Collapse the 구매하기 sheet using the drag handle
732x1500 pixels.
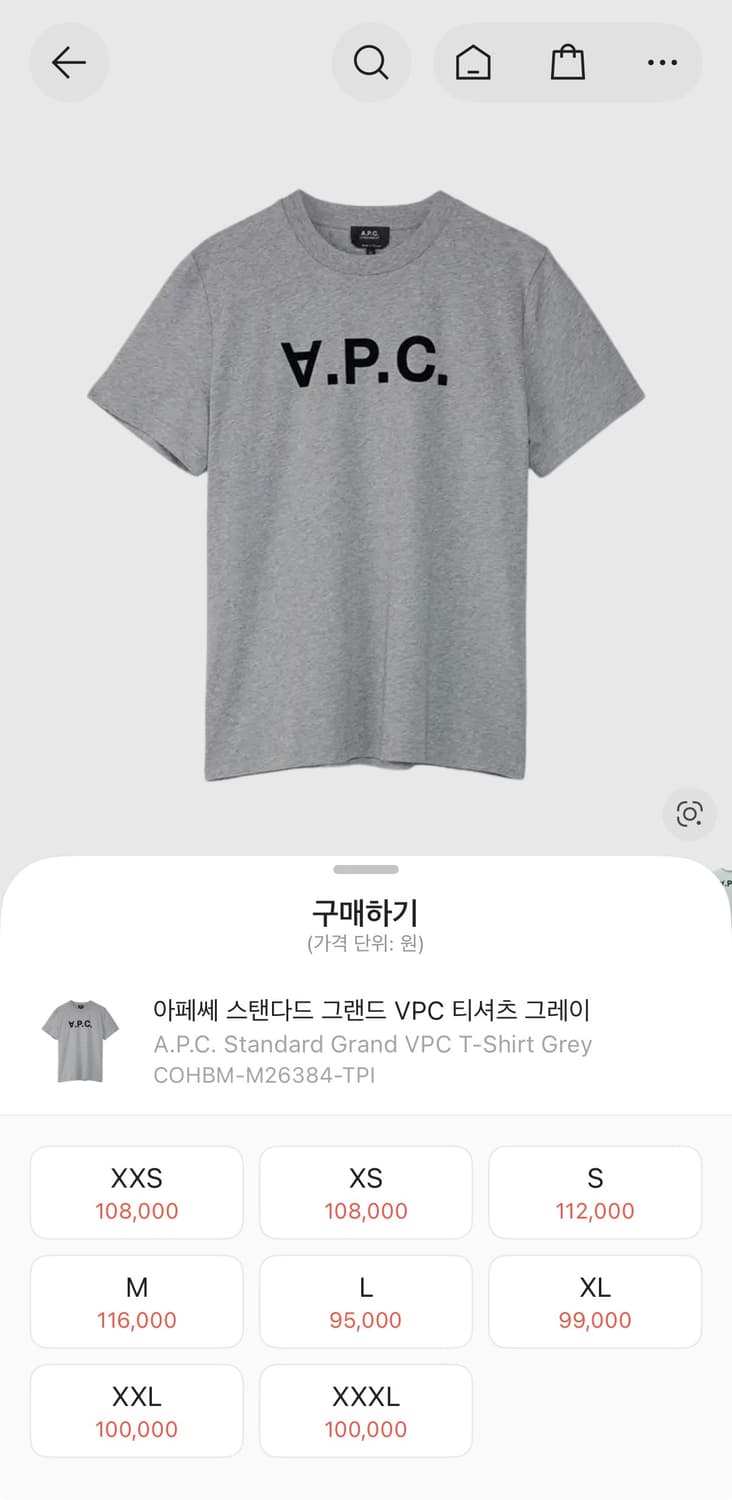[366, 871]
